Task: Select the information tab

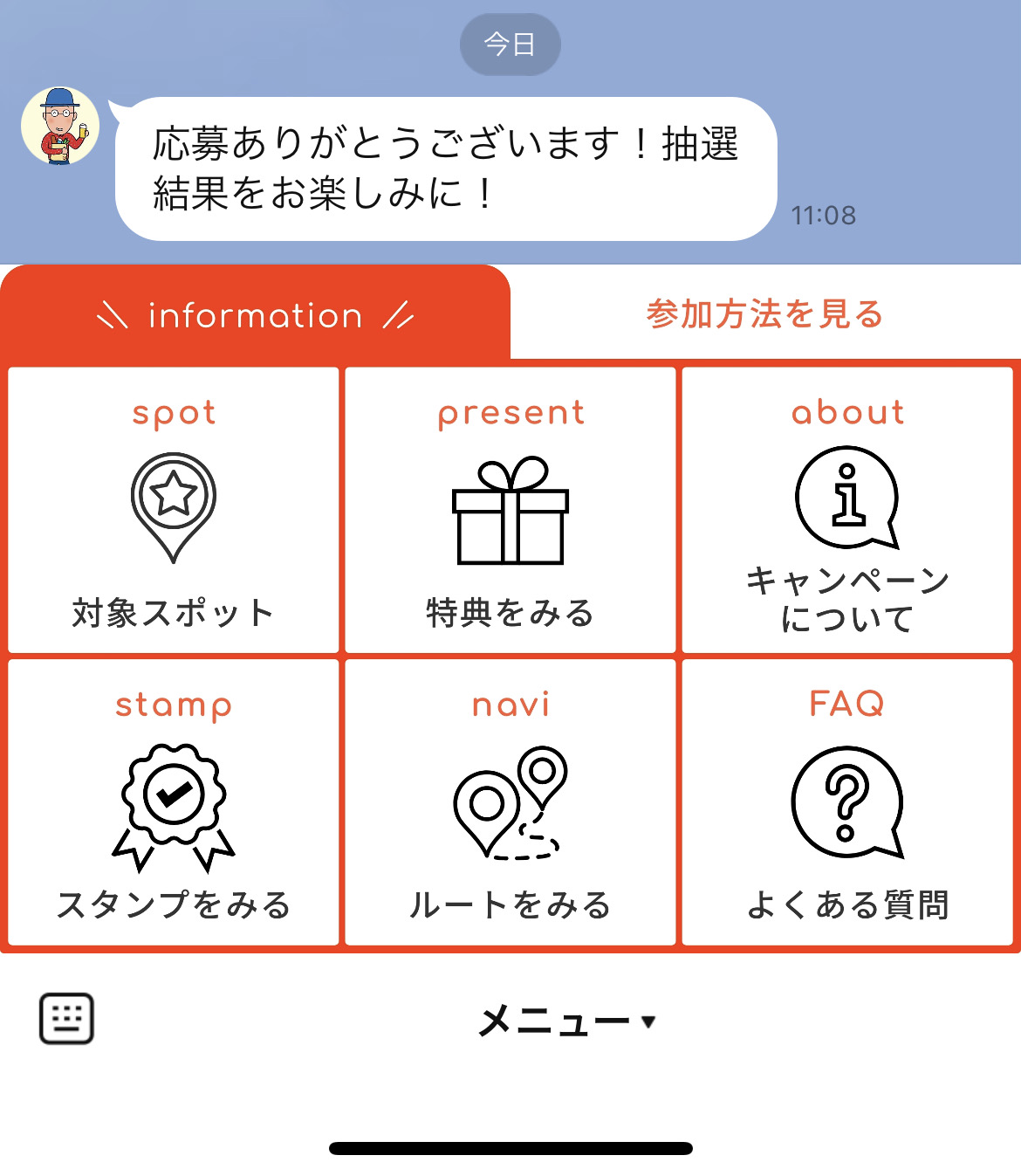Action: [255, 315]
